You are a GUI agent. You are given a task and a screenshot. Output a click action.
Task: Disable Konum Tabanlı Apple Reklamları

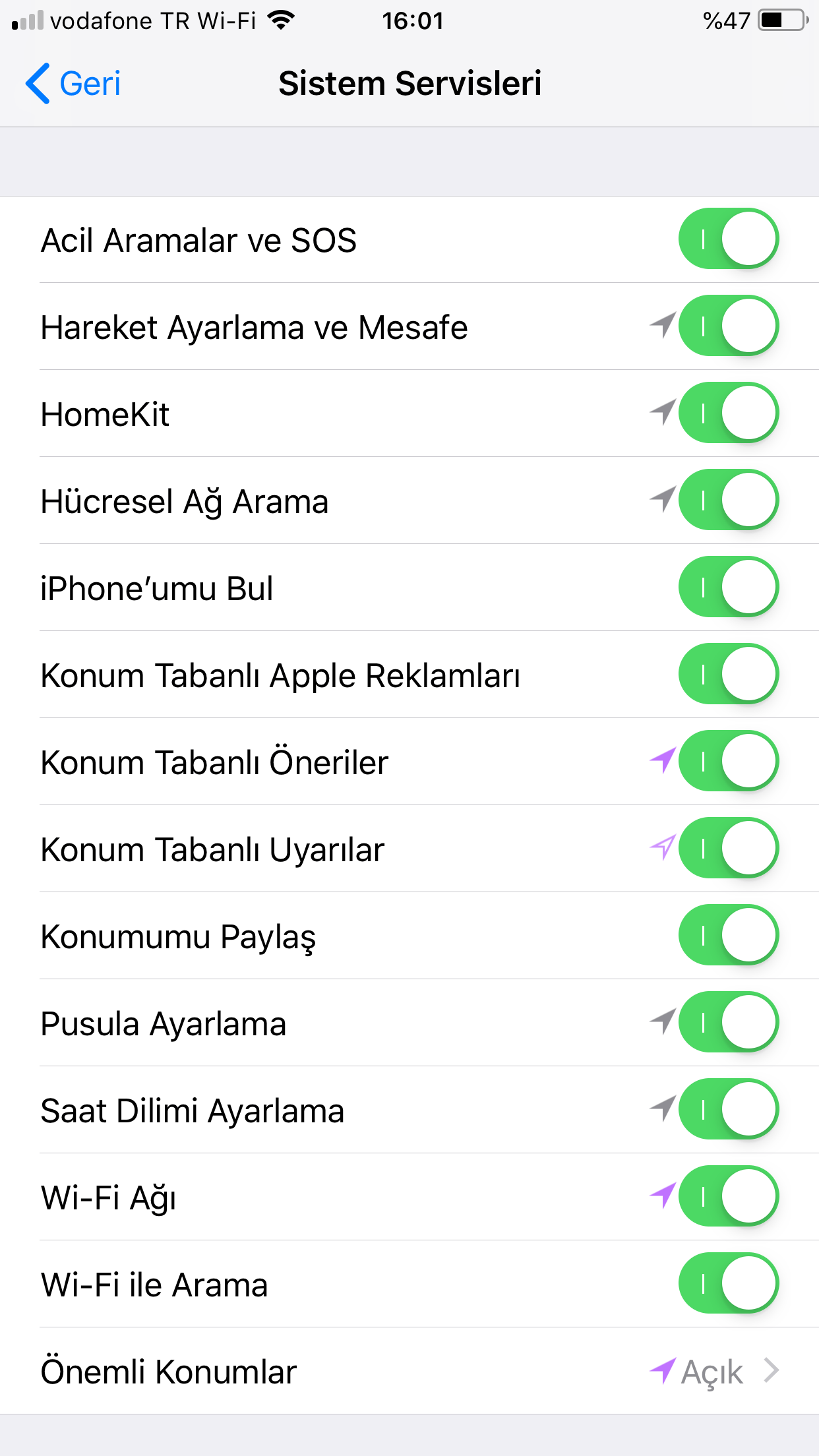coord(728,674)
